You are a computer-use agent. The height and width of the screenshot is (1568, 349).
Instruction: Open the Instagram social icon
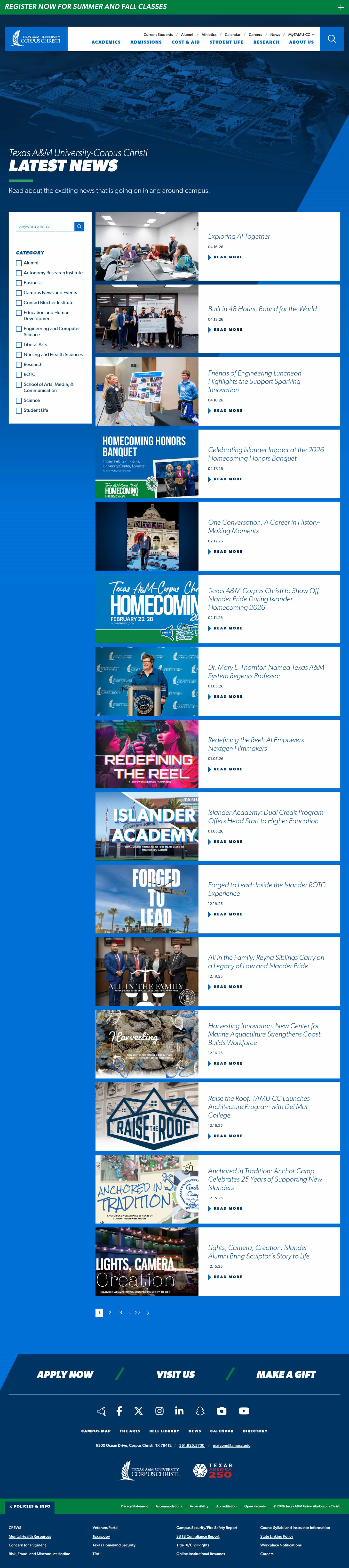159,1411
